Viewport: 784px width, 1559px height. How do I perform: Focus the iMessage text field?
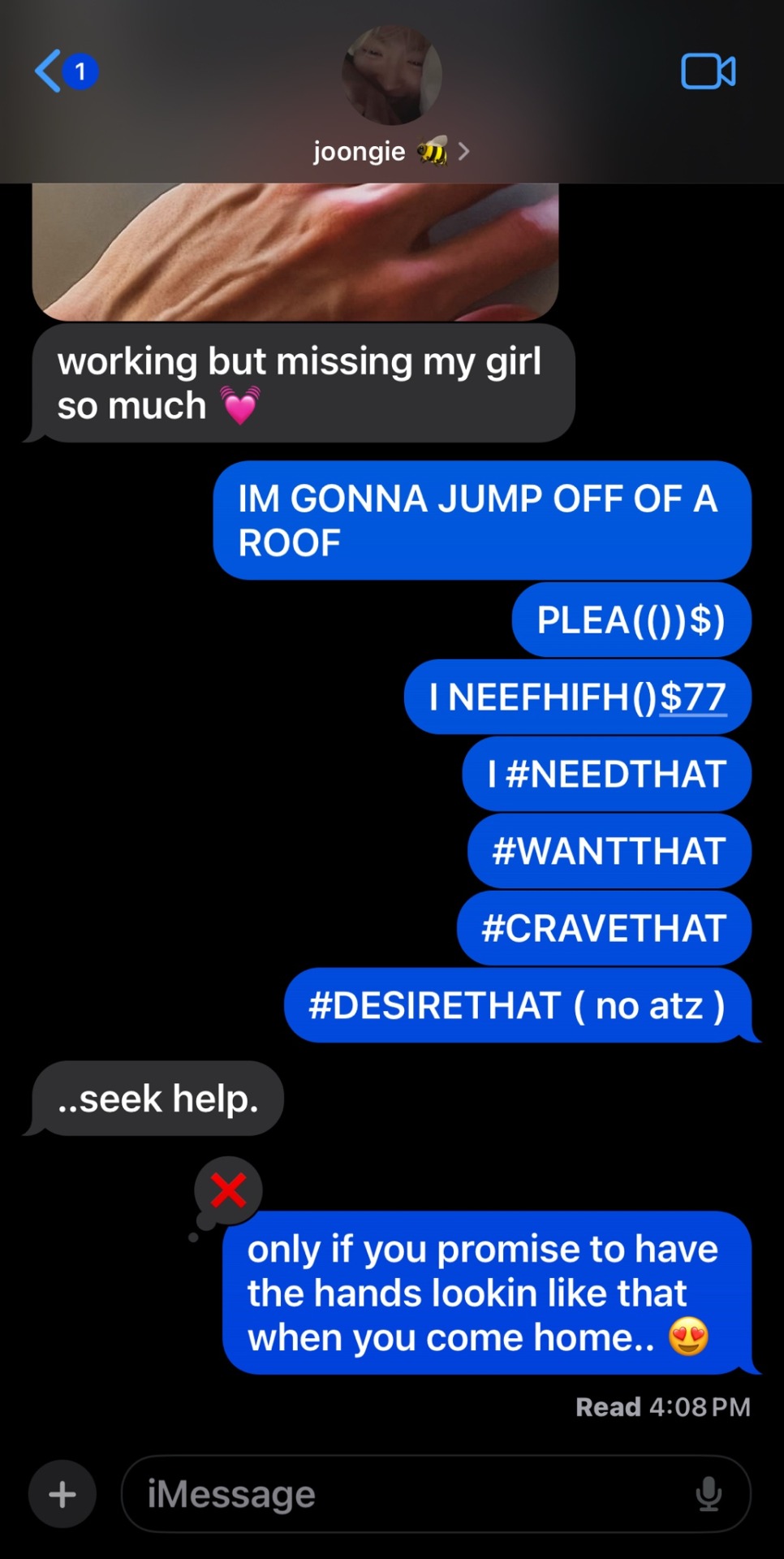tap(406, 1494)
